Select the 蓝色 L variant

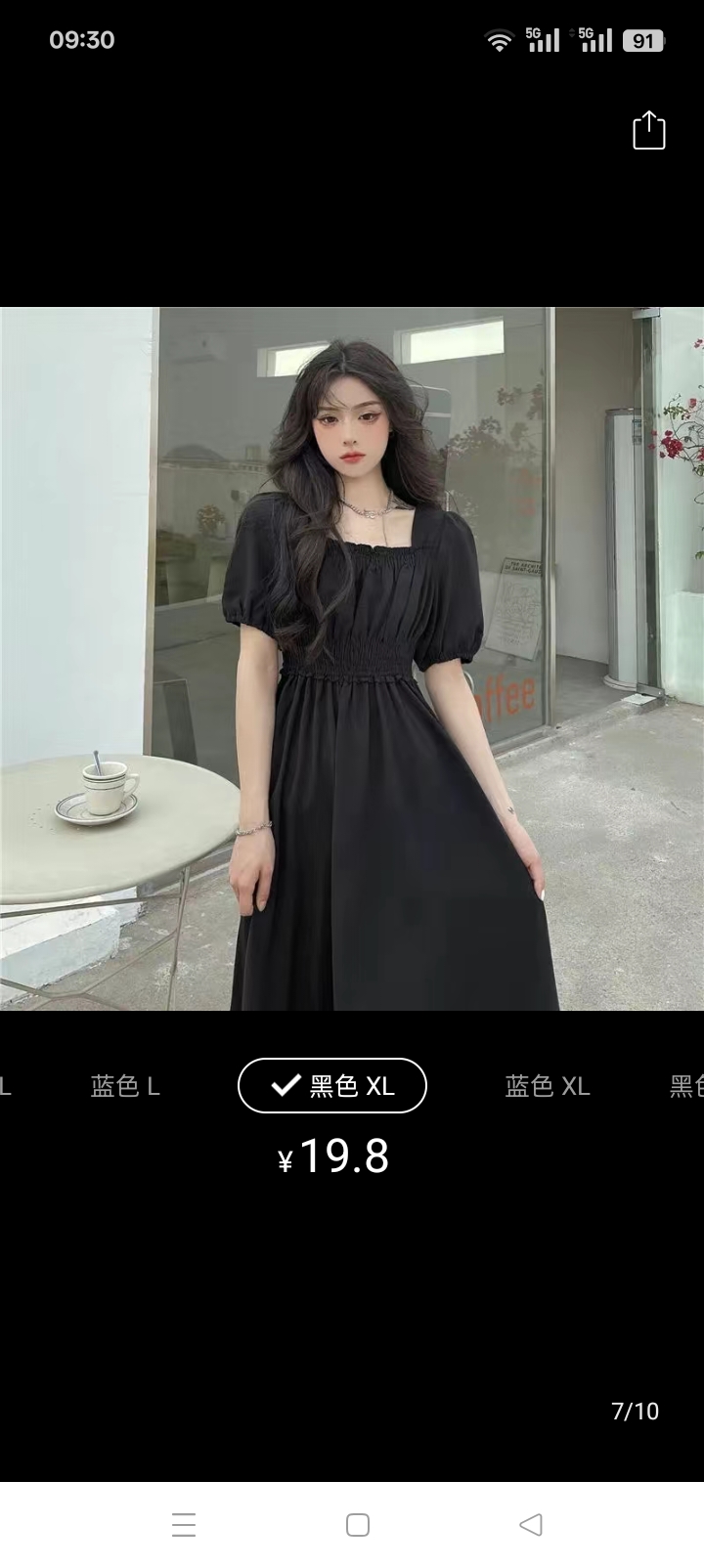point(125,1086)
